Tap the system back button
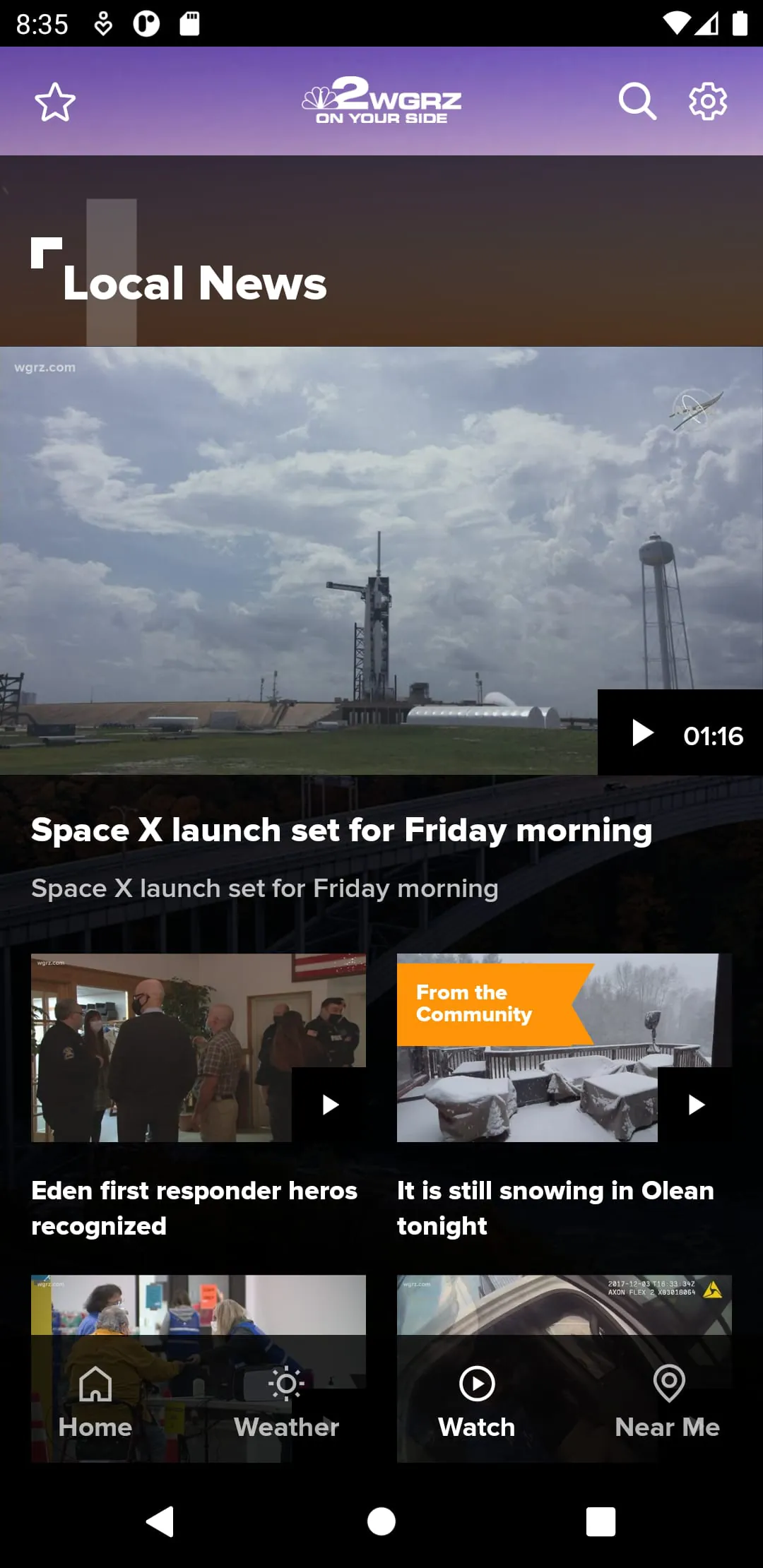This screenshot has height=1568, width=763. coord(160,1521)
